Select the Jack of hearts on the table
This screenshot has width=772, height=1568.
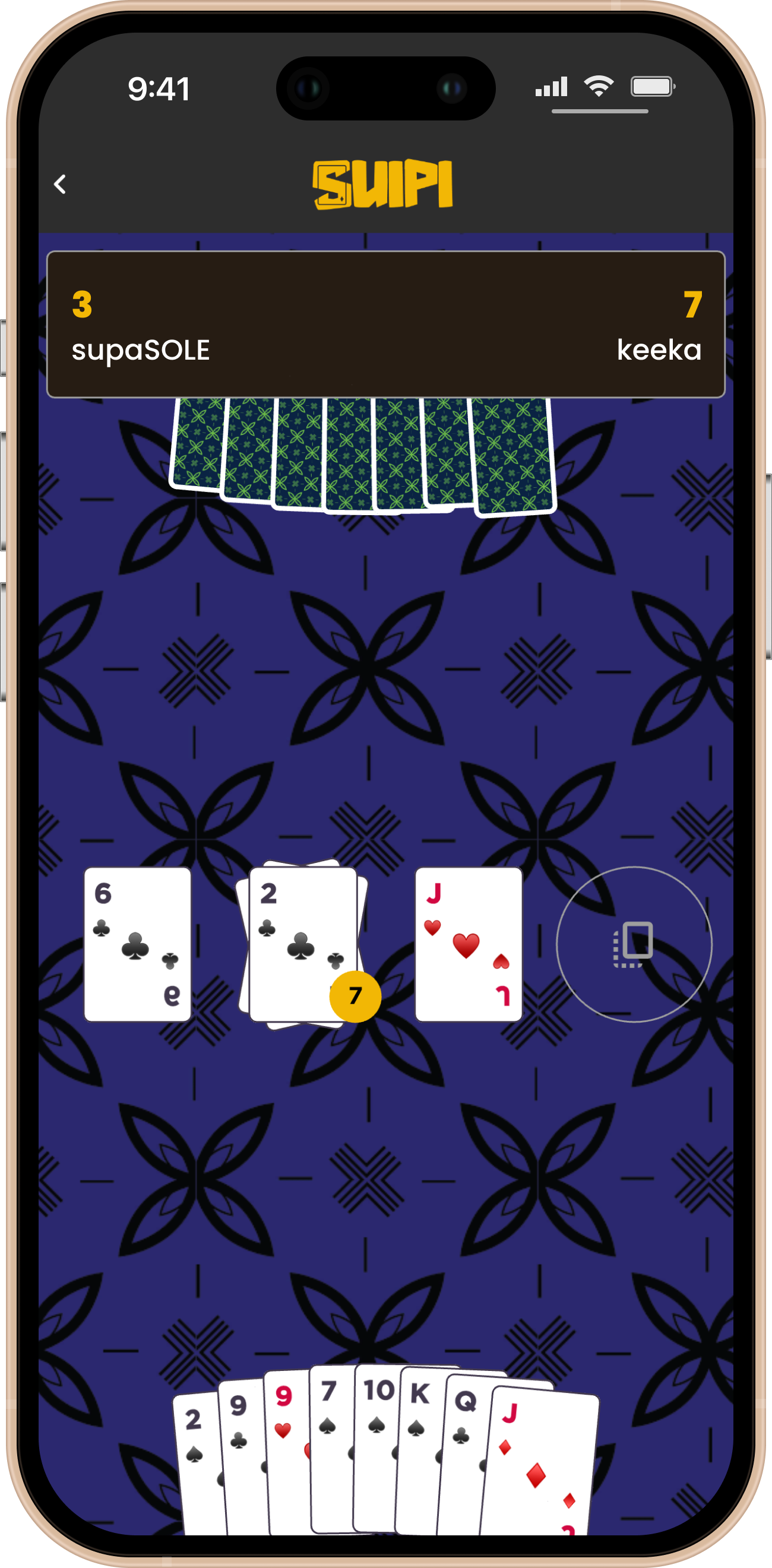coord(468,944)
